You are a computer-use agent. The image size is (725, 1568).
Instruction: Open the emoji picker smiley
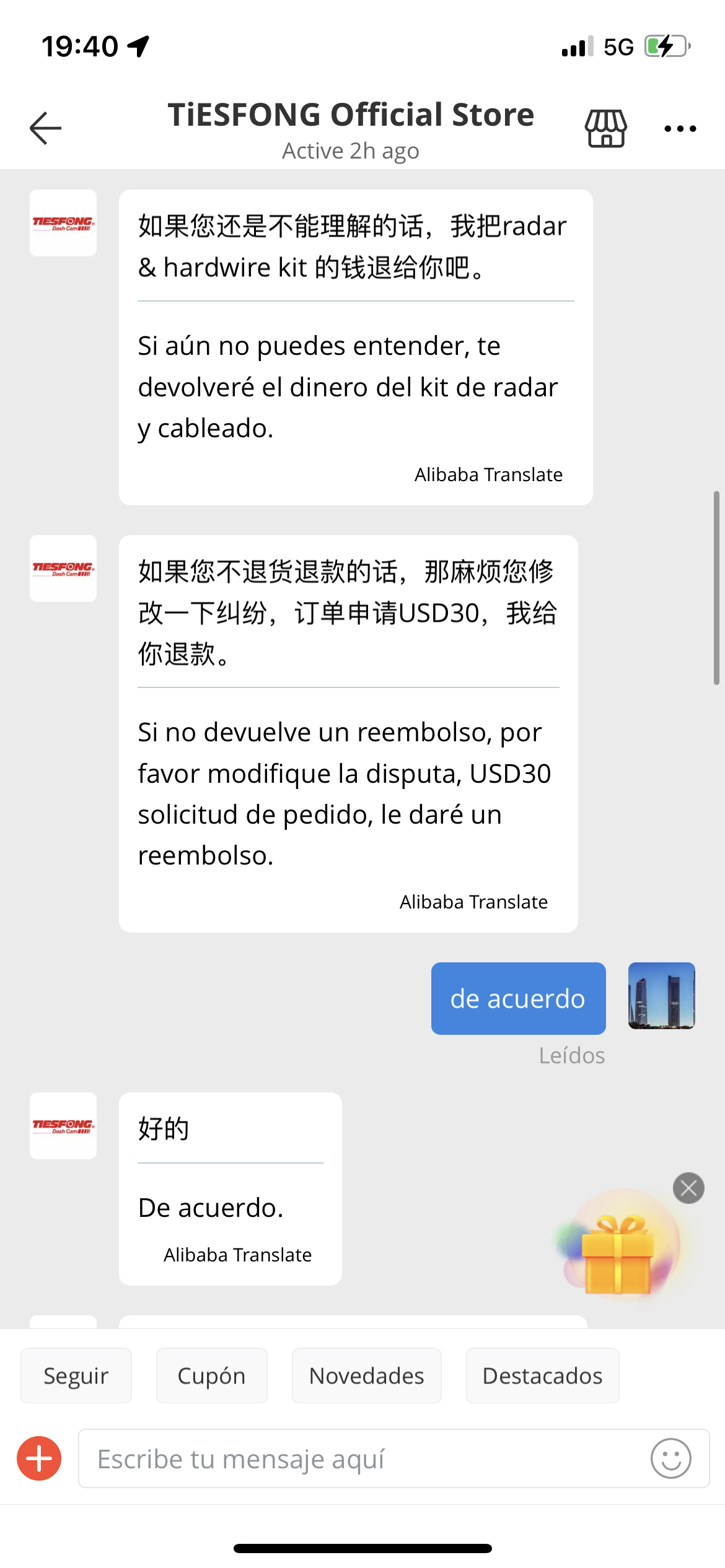click(x=670, y=1458)
